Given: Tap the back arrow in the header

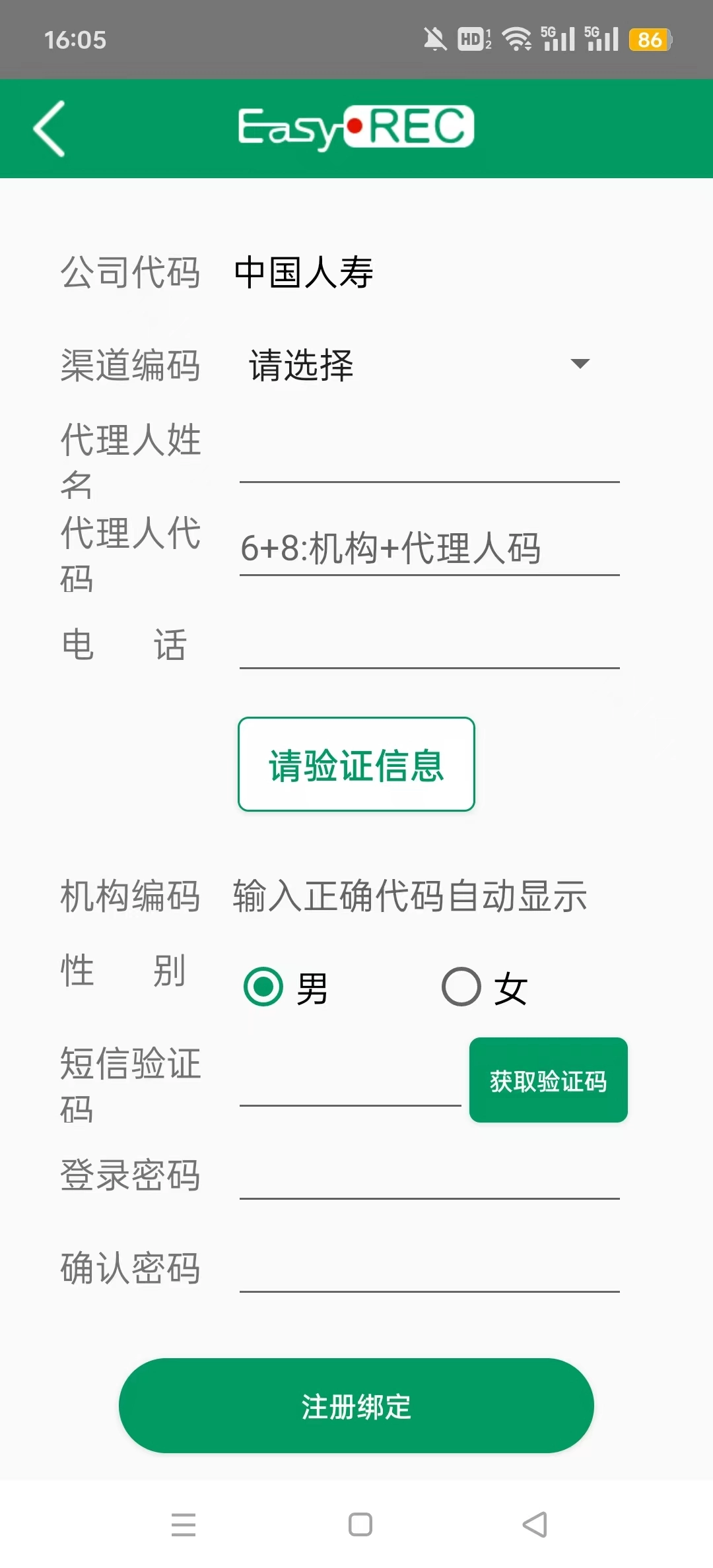Looking at the screenshot, I should 50,128.
